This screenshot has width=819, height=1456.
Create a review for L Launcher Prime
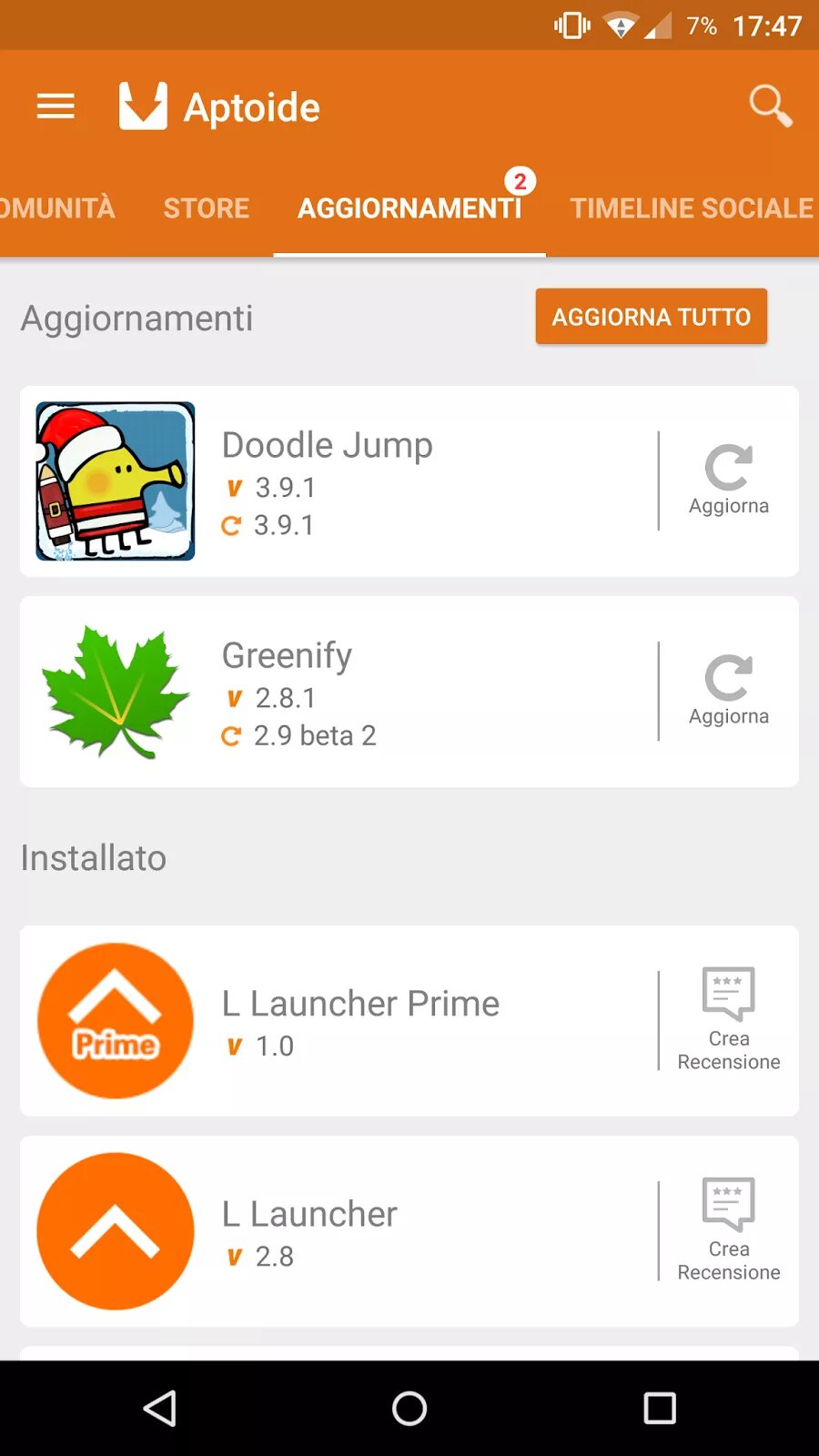click(x=729, y=1020)
